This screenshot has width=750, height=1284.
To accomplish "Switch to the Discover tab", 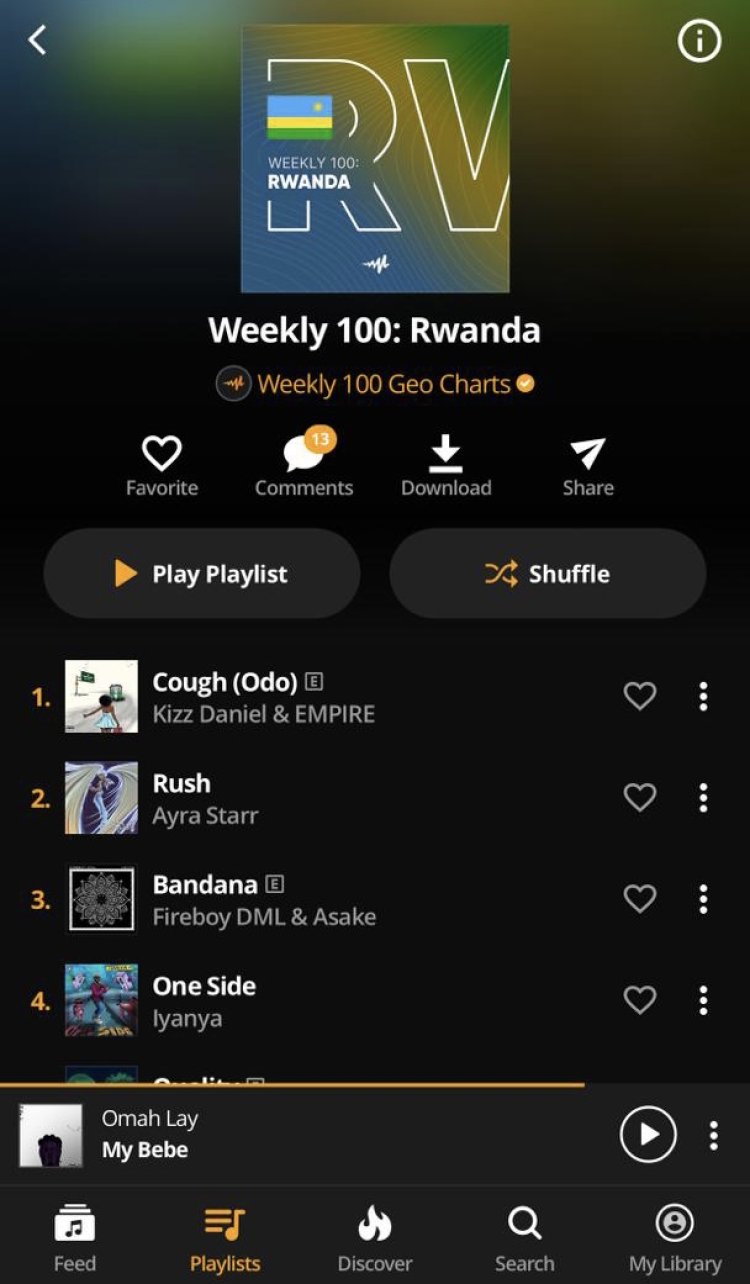I will pos(374,1238).
